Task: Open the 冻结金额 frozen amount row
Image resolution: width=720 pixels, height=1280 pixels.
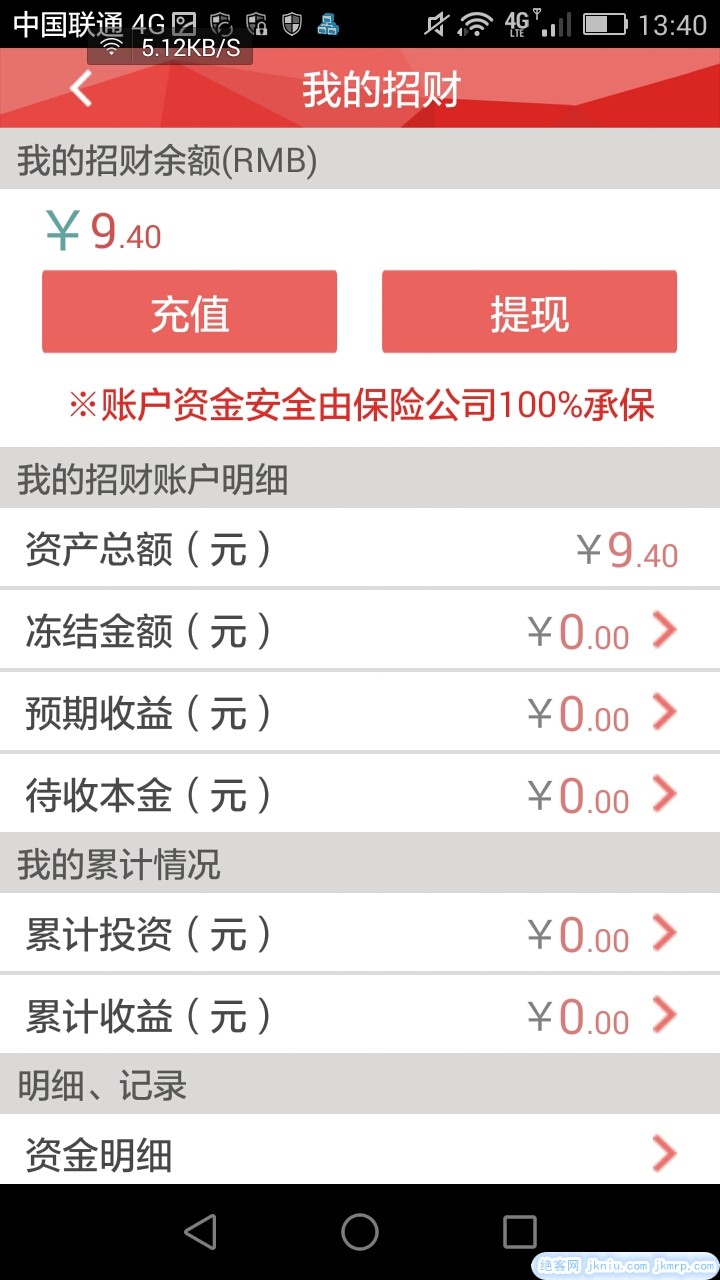Action: (360, 631)
